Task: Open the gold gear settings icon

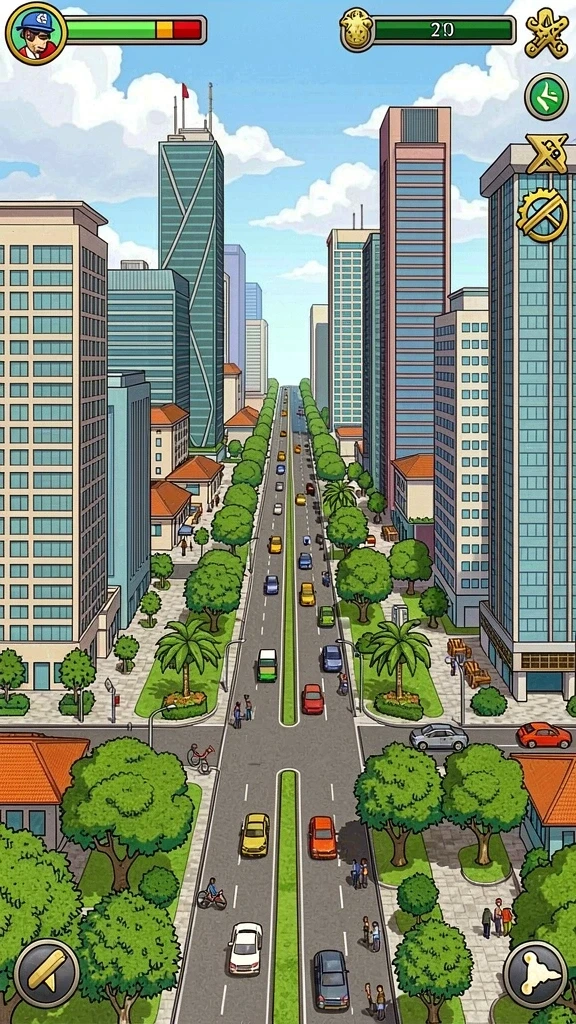Action: (542, 215)
